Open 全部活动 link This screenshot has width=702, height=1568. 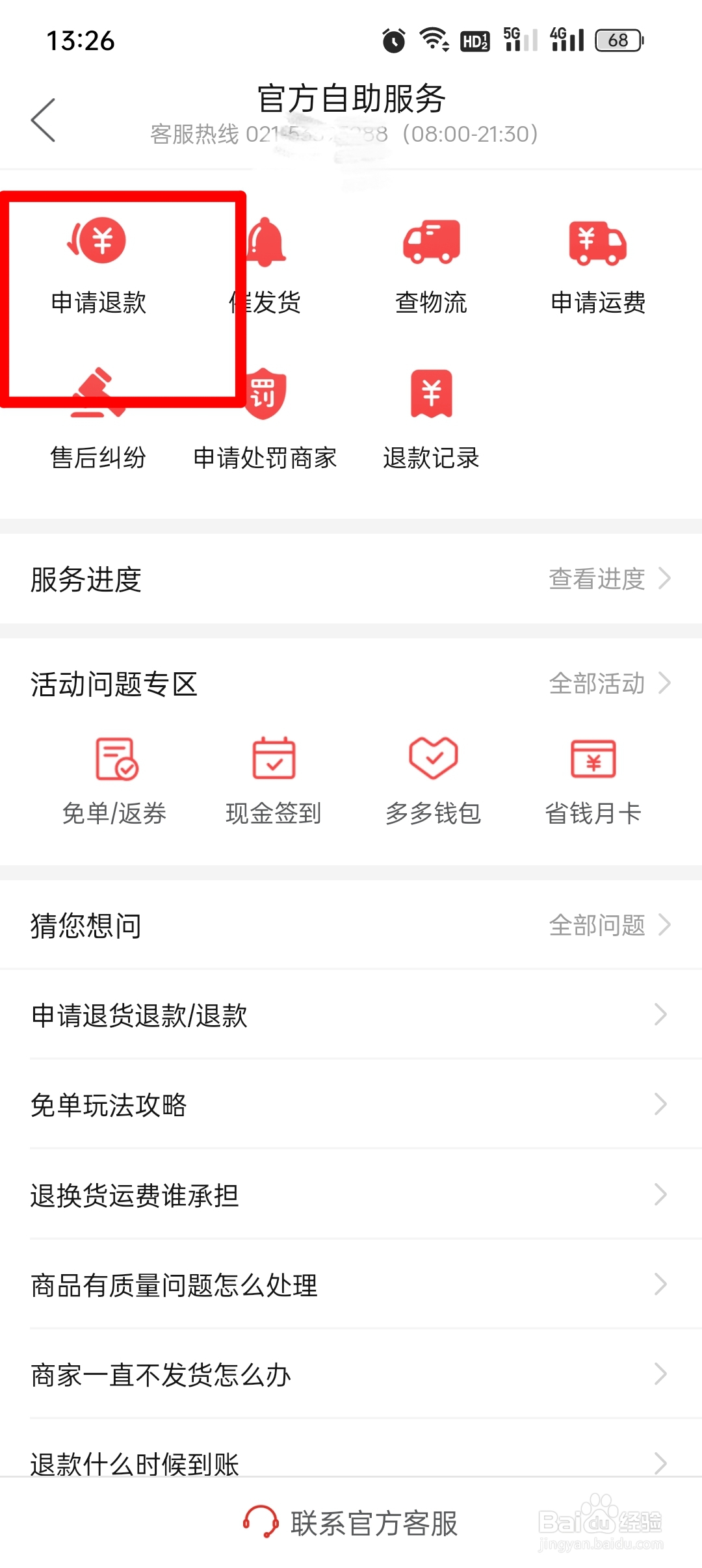[610, 683]
